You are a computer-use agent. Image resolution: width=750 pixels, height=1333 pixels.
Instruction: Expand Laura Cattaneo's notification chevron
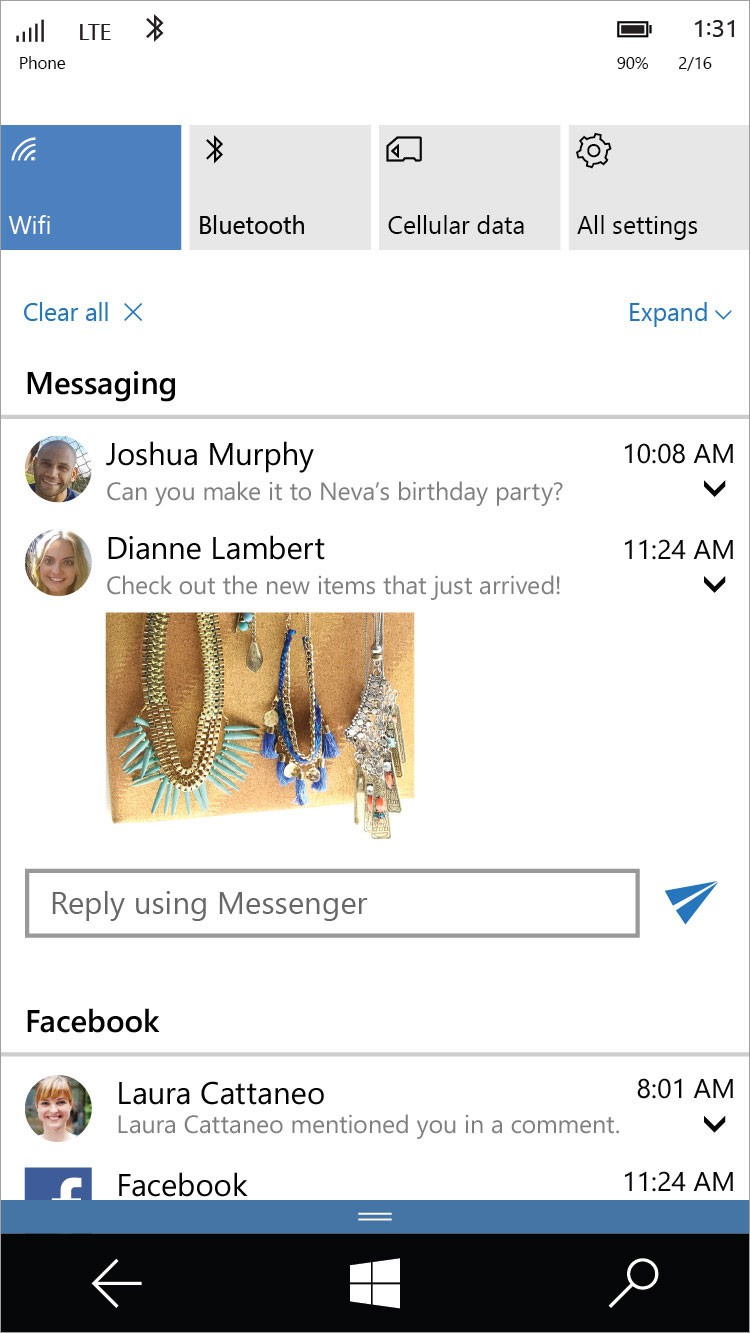(714, 1125)
